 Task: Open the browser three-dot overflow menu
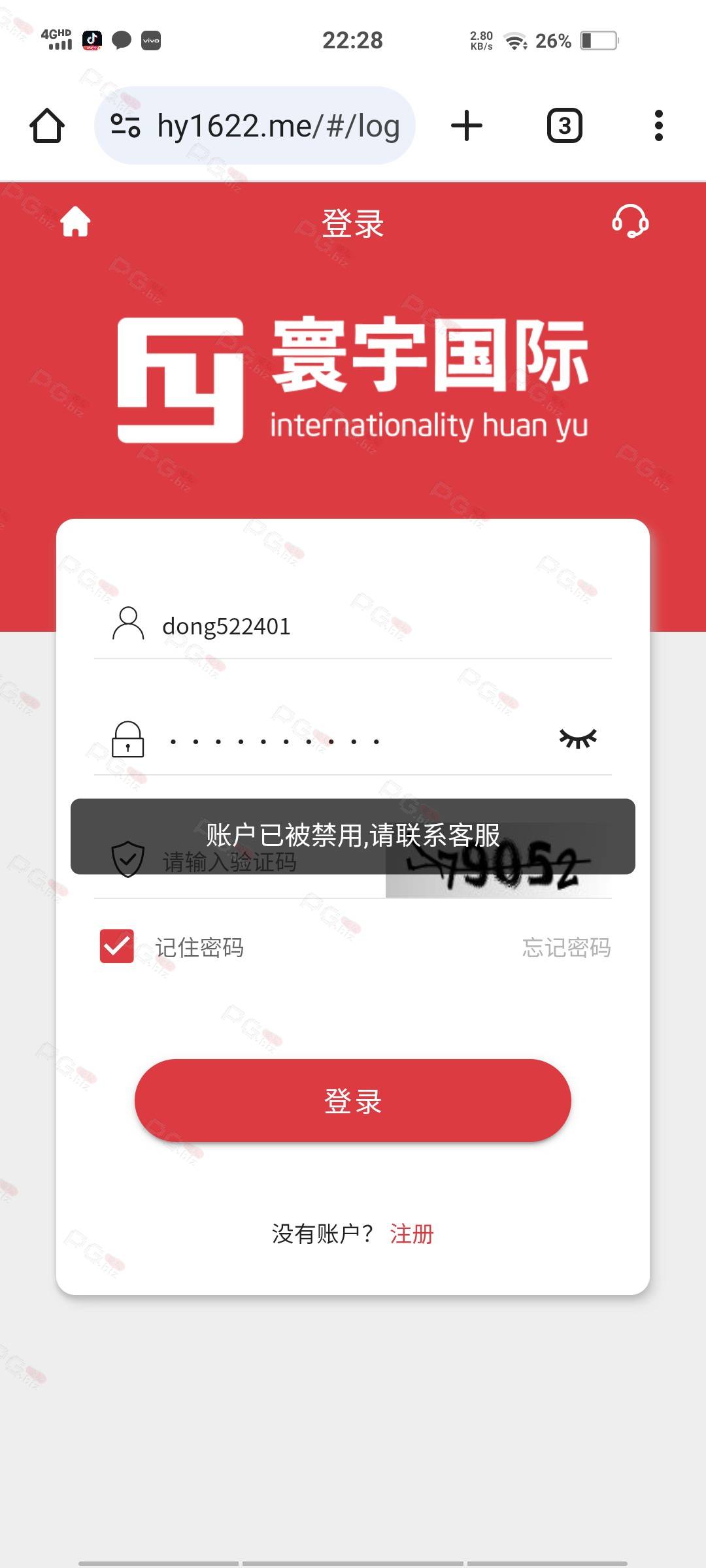[659, 125]
